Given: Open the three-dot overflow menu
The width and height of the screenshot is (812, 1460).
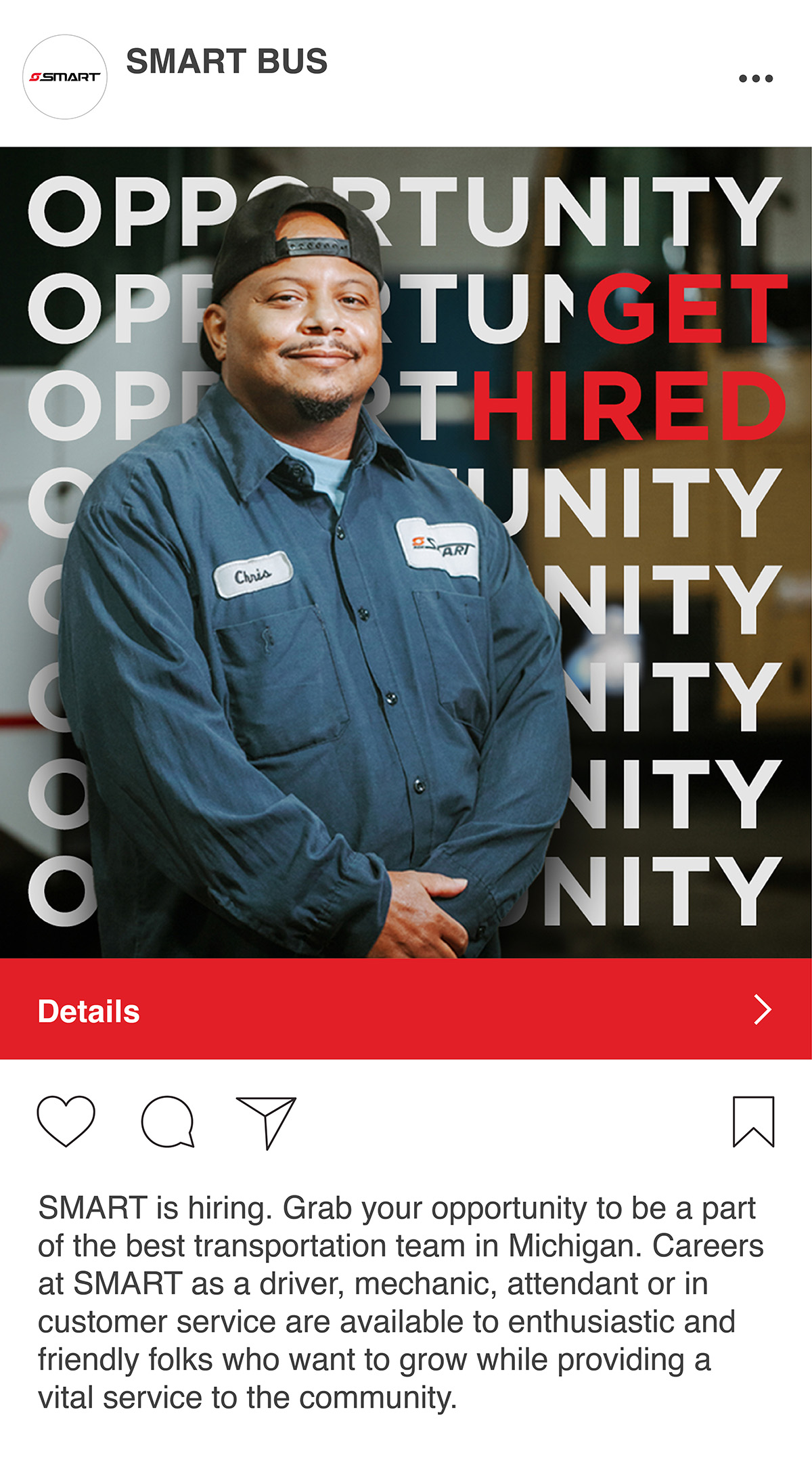Looking at the screenshot, I should (x=755, y=79).
